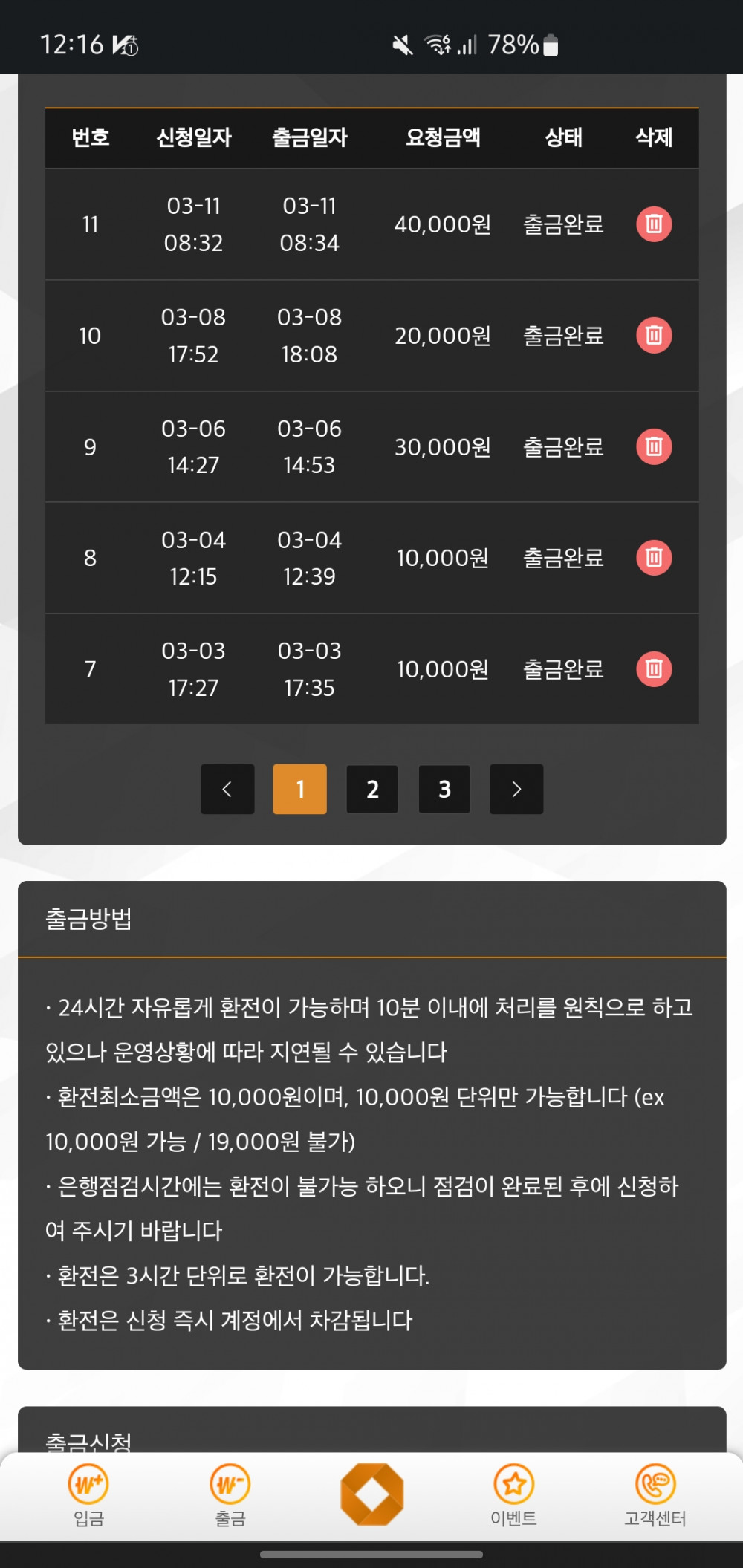
Task: Delete withdrawal record number 9
Action: [x=654, y=446]
